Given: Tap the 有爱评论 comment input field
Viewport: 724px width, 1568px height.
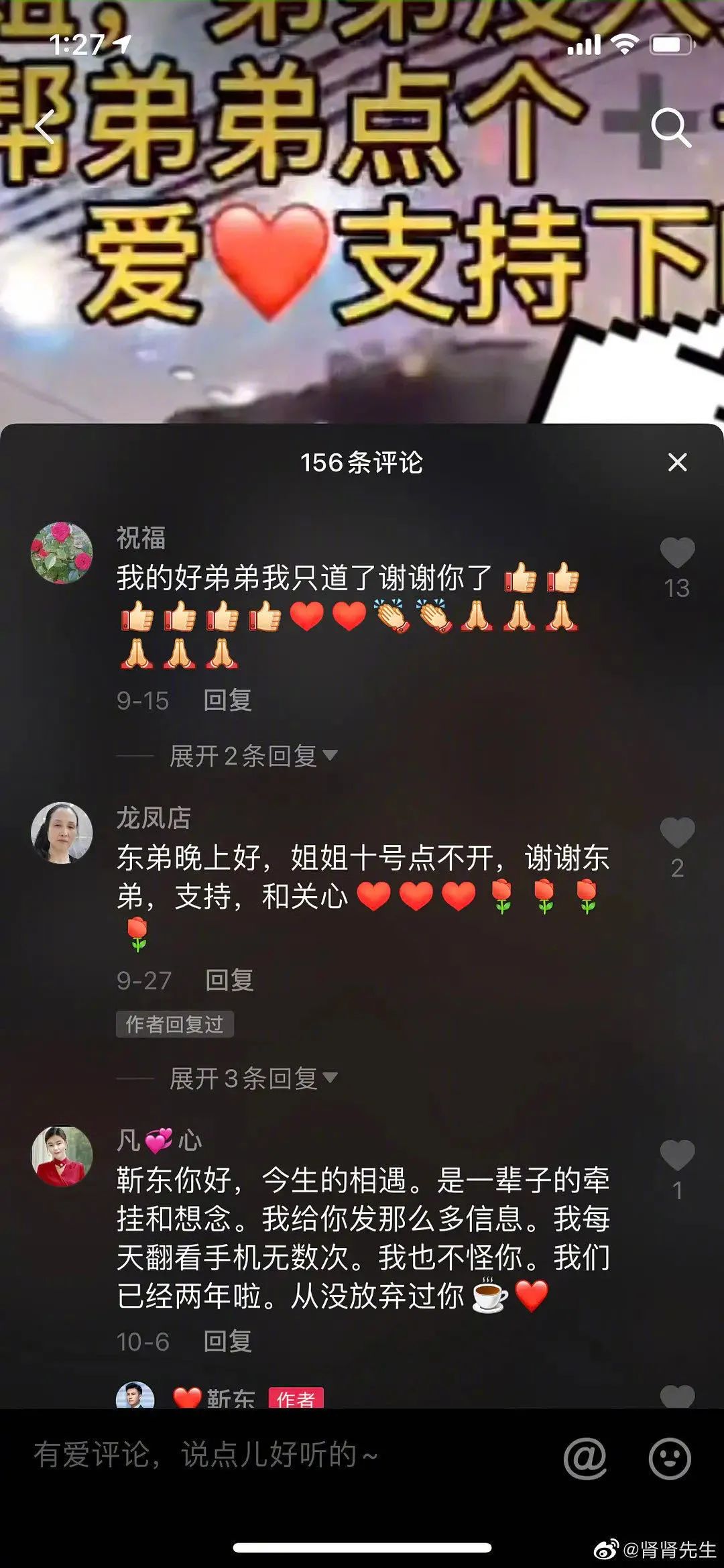Looking at the screenshot, I should click(x=268, y=1455).
